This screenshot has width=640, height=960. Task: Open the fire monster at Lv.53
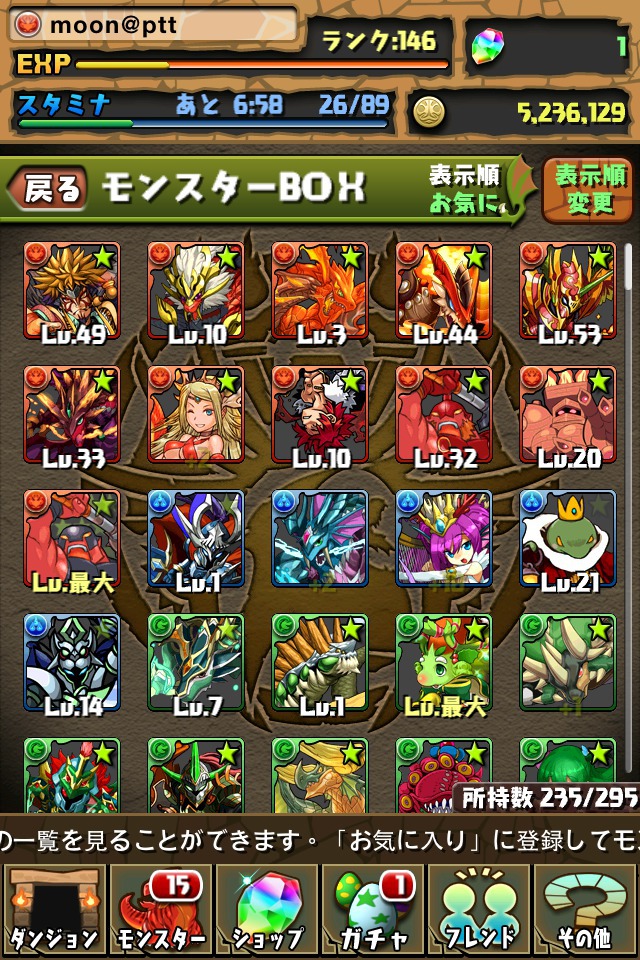pos(568,291)
